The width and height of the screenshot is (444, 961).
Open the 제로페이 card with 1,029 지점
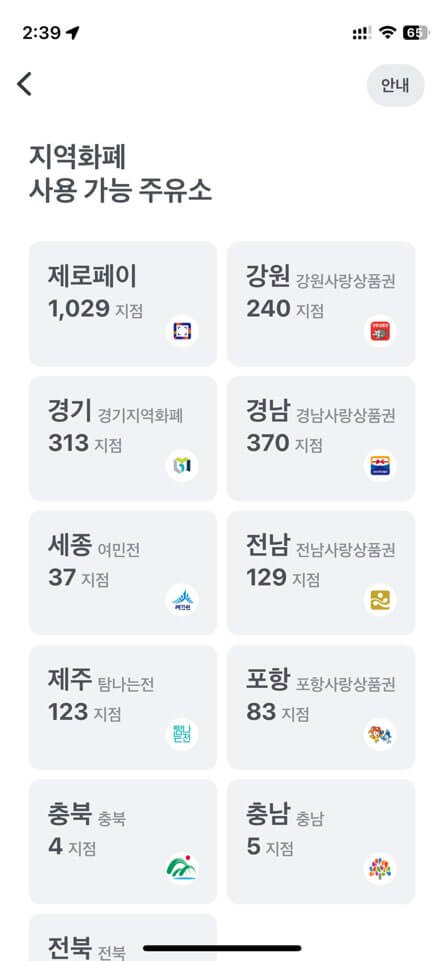(x=123, y=303)
